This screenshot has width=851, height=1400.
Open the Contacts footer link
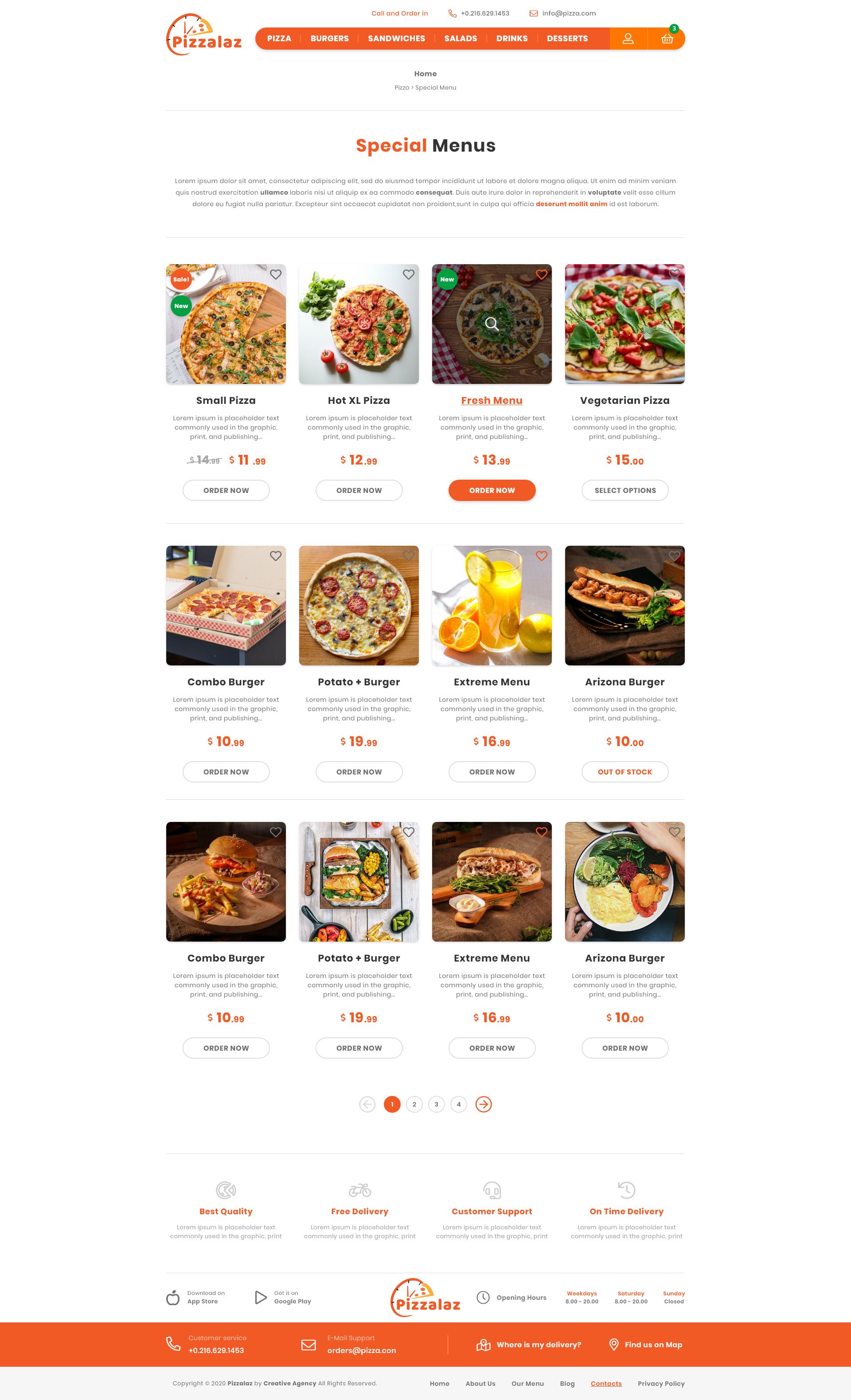606,1384
